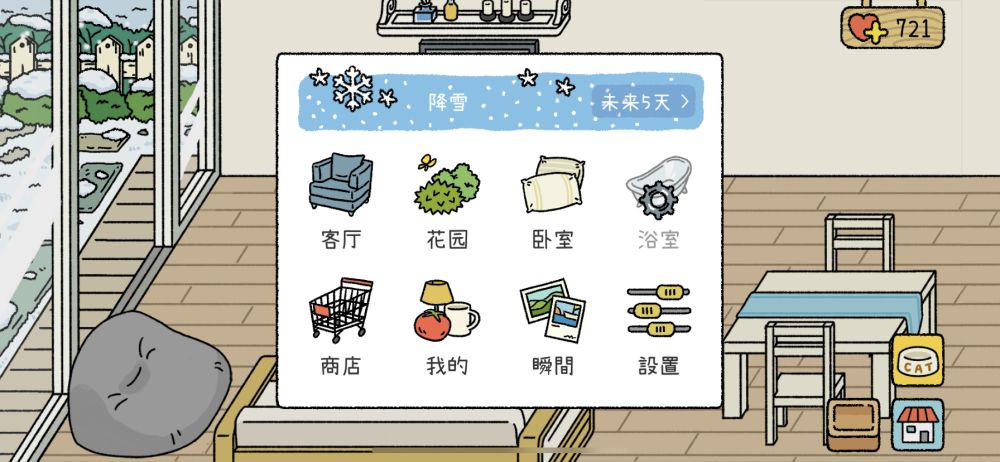This screenshot has height=462, width=1000.
Task: Enter the 卧室 bedroom
Action: pos(552,199)
